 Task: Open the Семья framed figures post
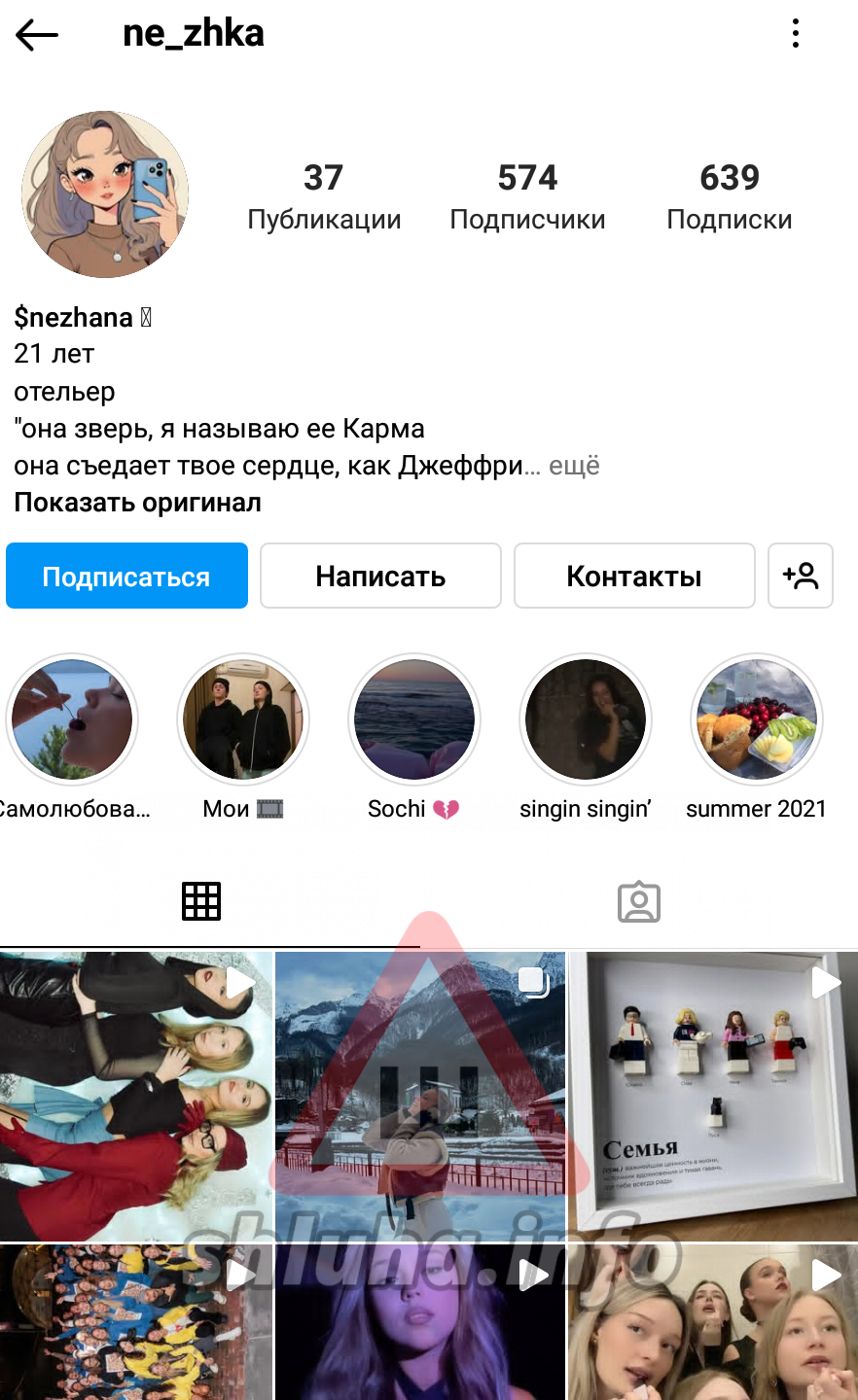[713, 1097]
